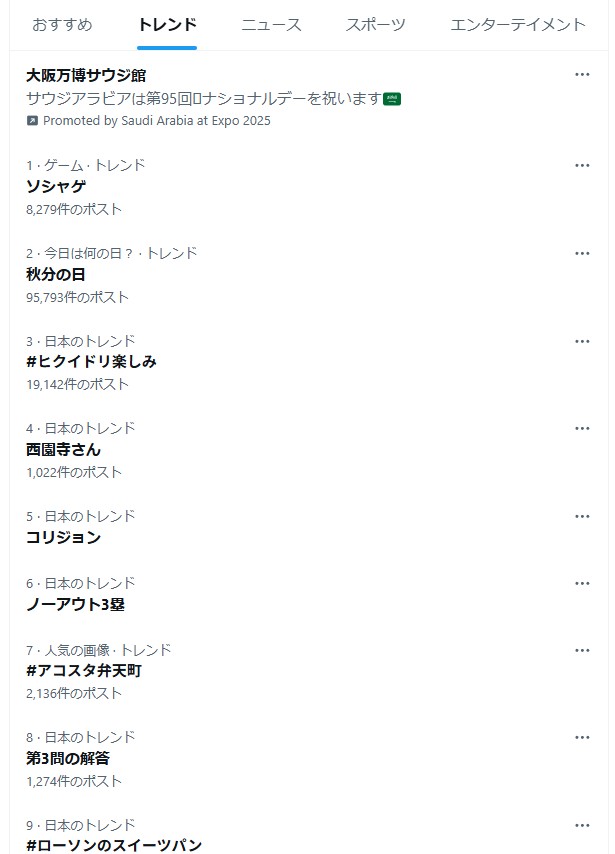Open the #アコスタ弁天町 trend
Image resolution: width=615 pixels, height=854 pixels.
coord(84,671)
